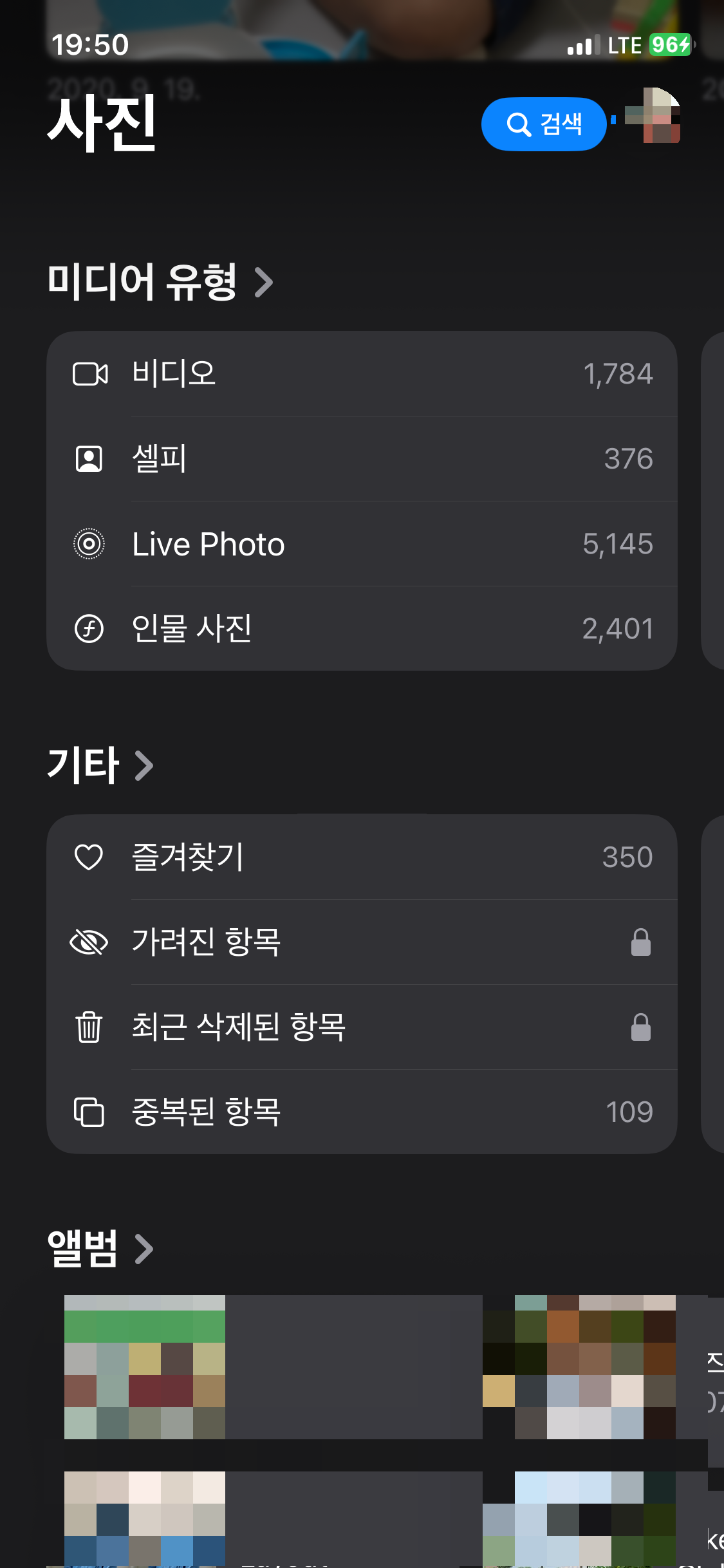
Task: Tap the heart icon for 즐겨찾기
Action: point(88,857)
